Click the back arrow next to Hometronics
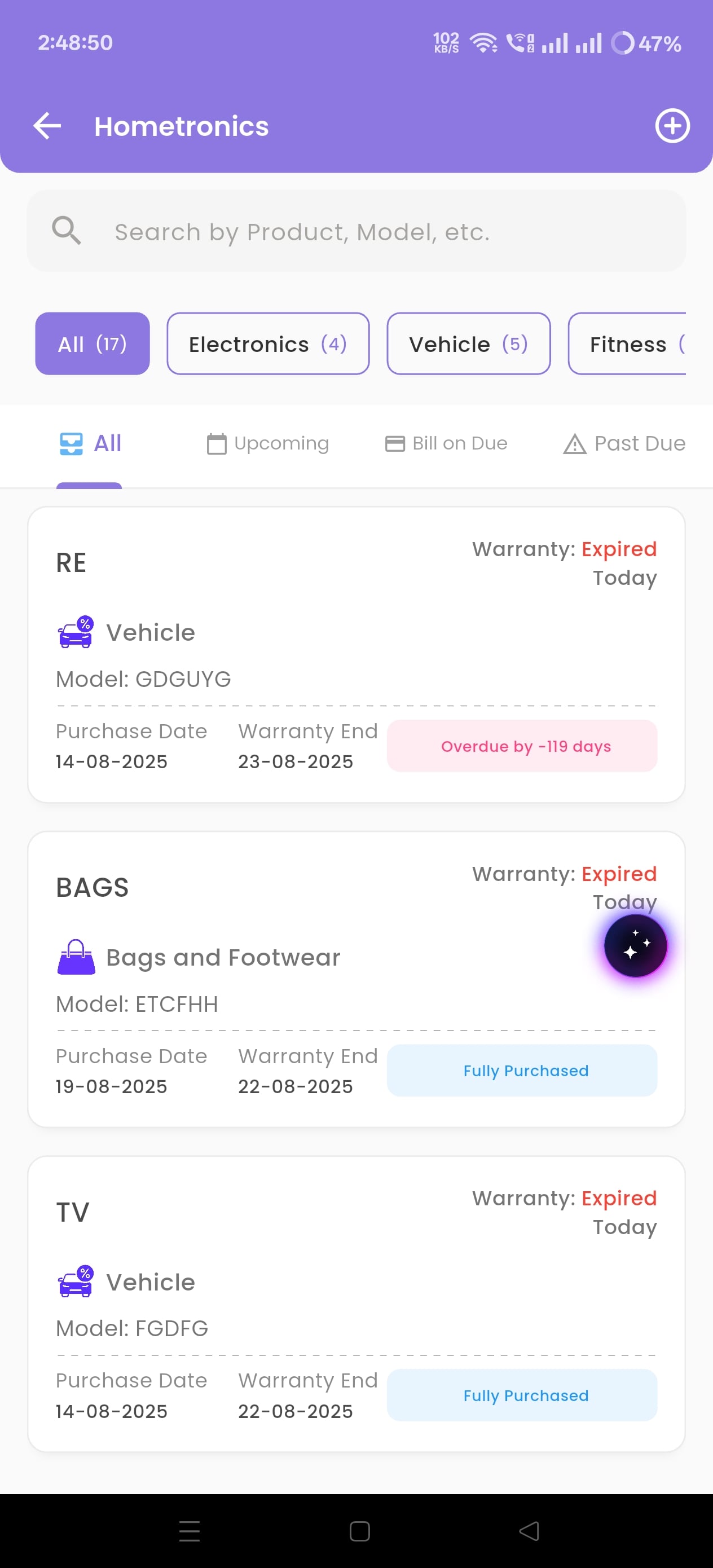 coord(46,126)
